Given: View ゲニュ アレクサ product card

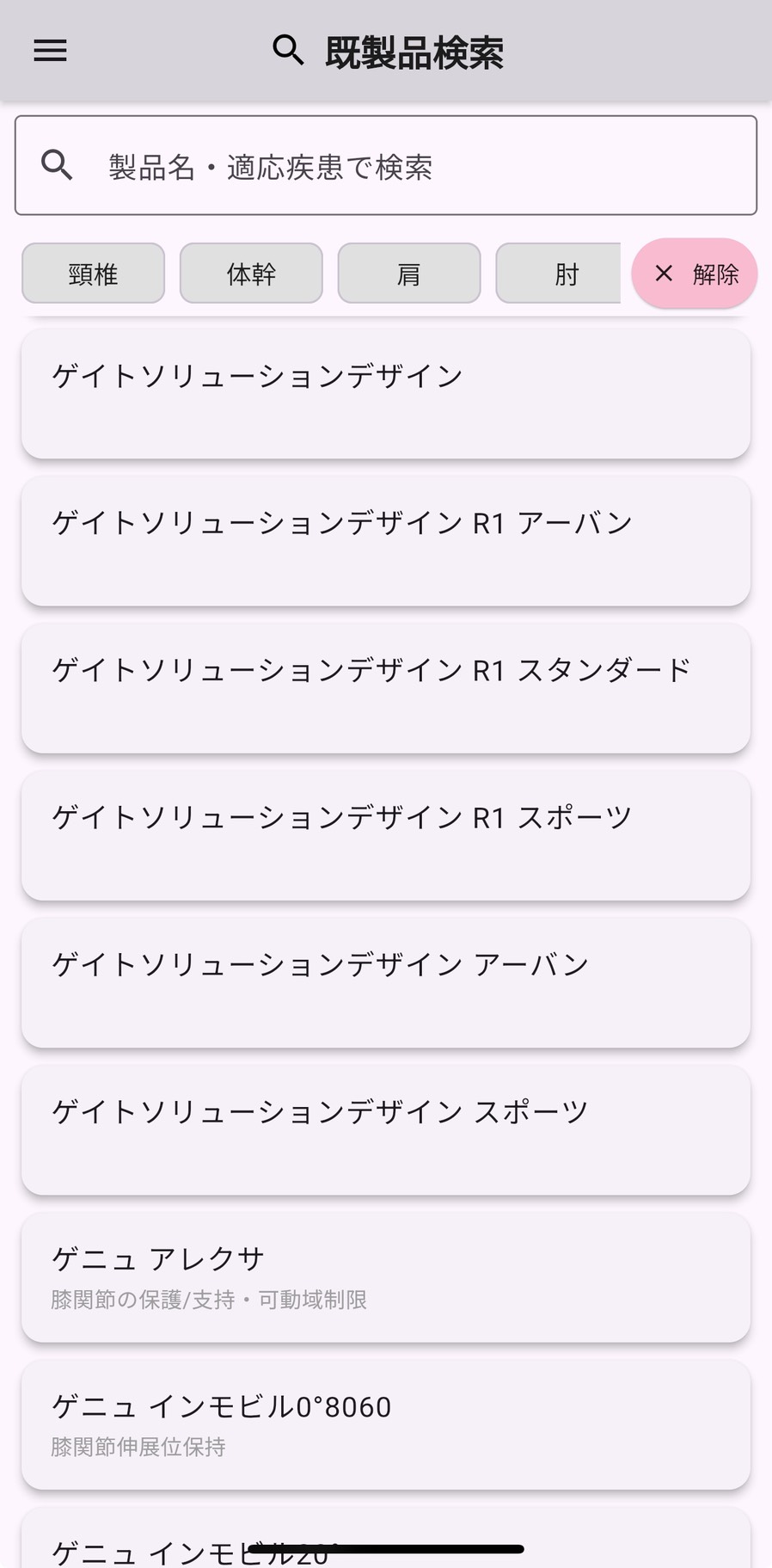Looking at the screenshot, I should [x=385, y=1277].
